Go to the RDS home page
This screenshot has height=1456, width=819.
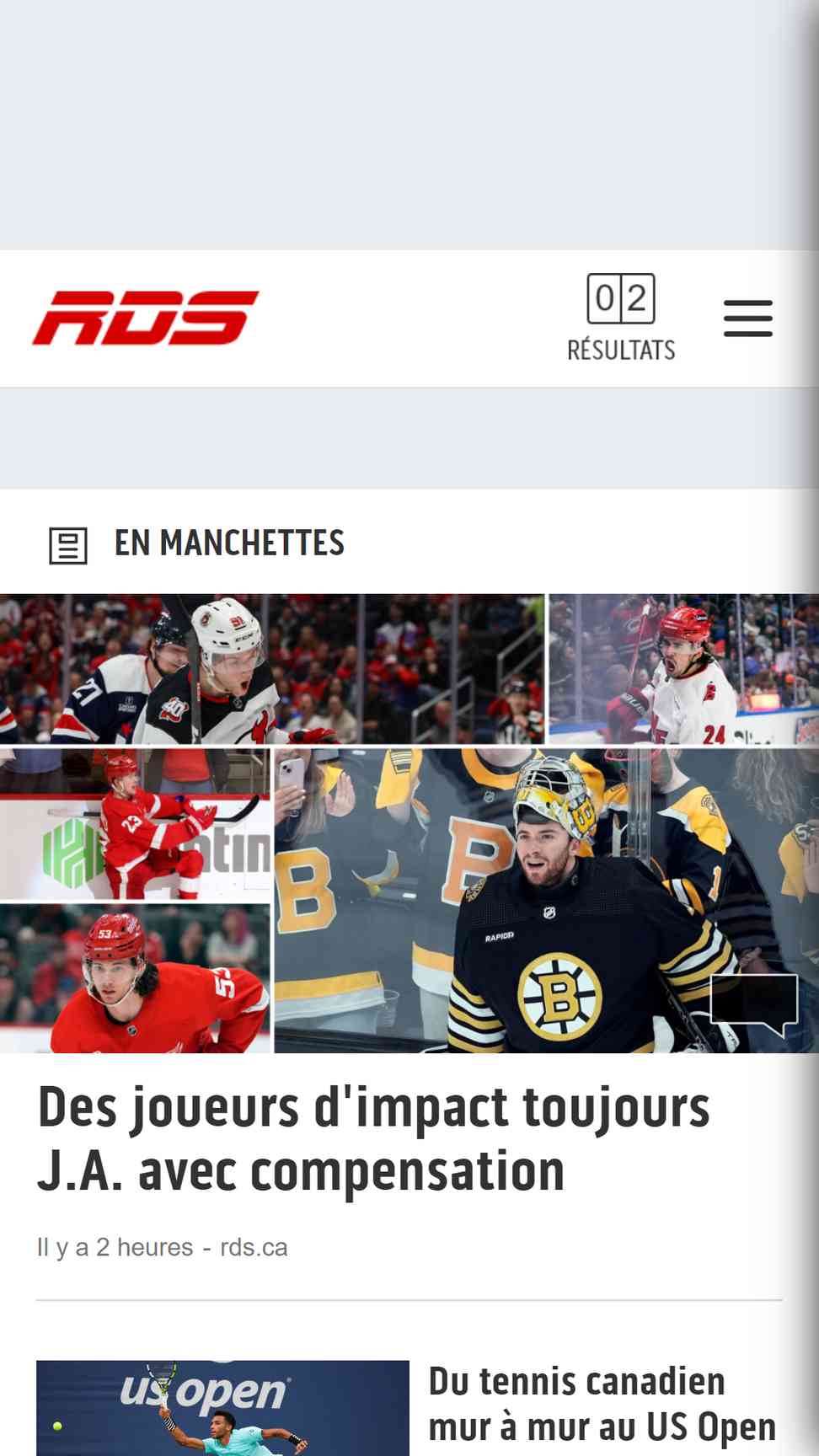coord(146,318)
